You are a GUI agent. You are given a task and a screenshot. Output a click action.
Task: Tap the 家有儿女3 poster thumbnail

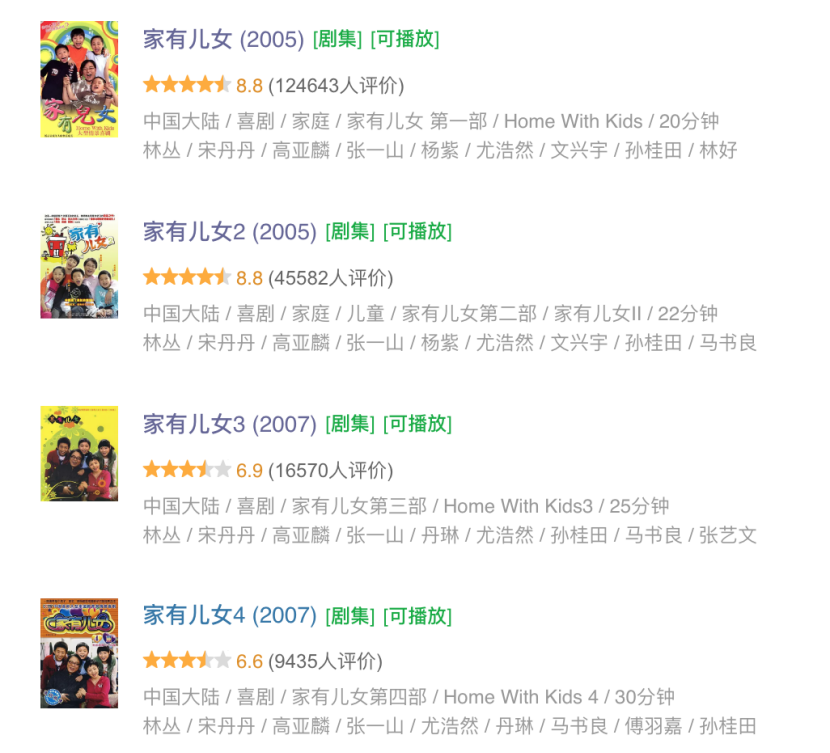tap(79, 453)
